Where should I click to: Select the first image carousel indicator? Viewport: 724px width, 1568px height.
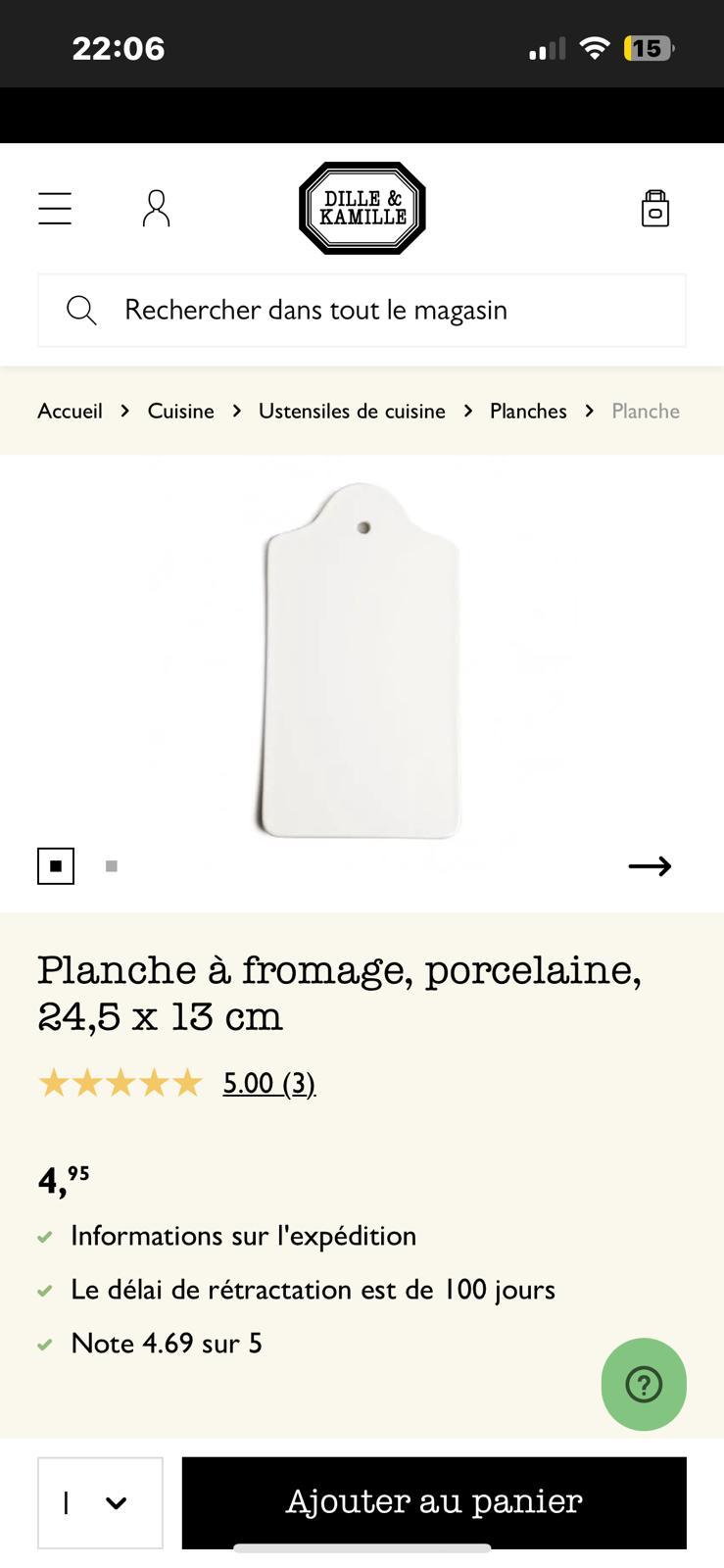coord(55,865)
